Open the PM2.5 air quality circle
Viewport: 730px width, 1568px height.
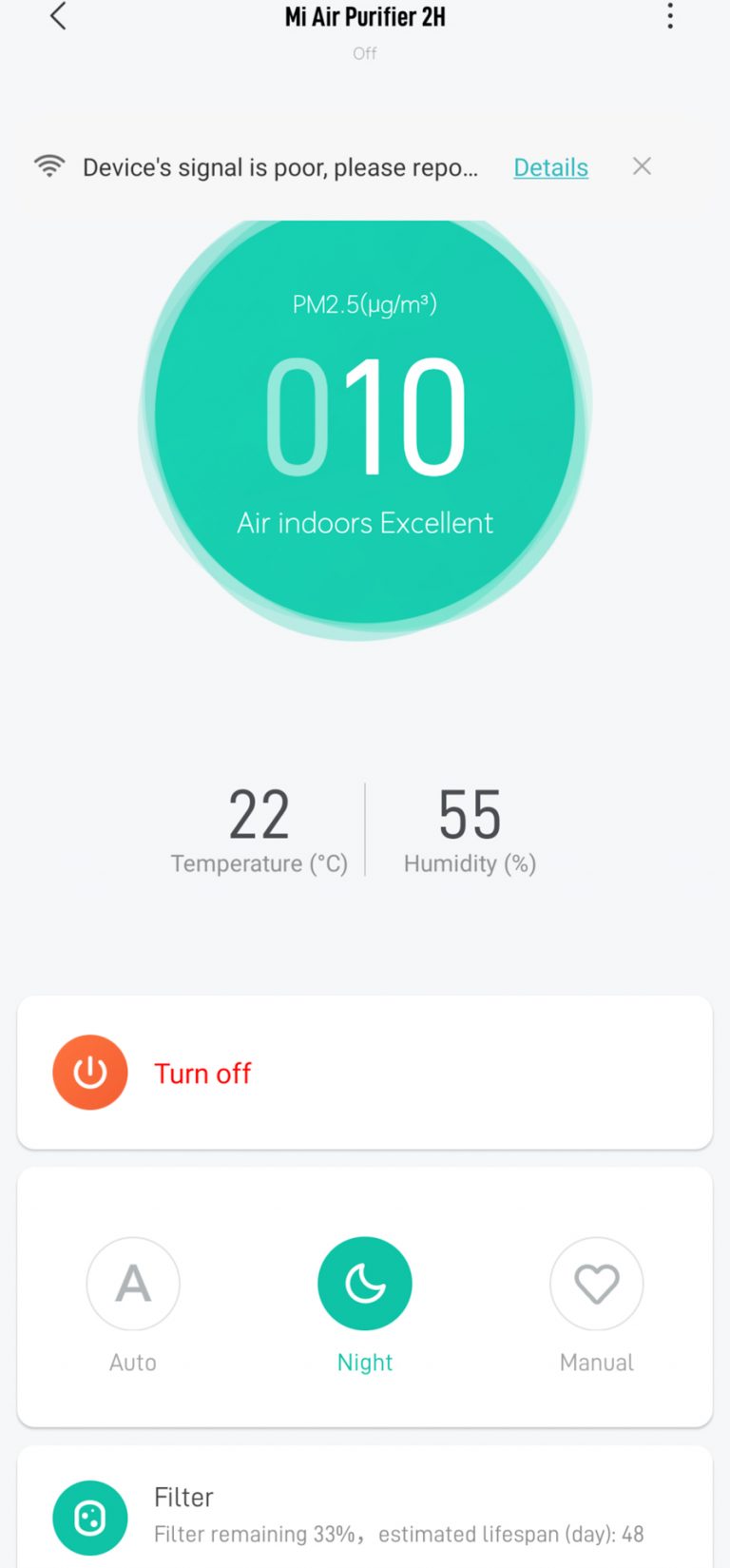(x=365, y=418)
